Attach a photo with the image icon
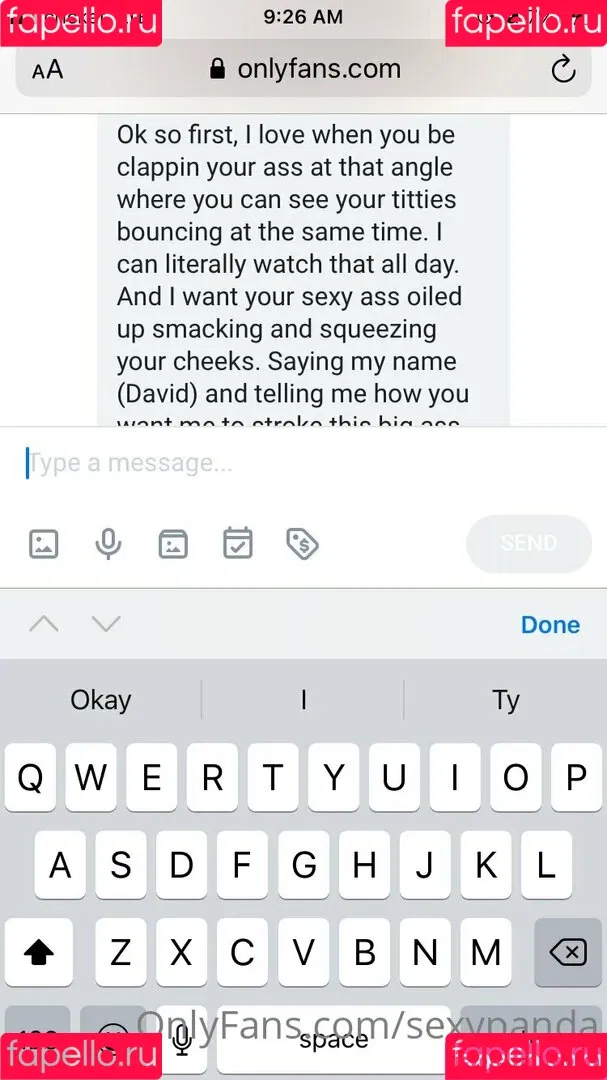The width and height of the screenshot is (607, 1080). (x=44, y=544)
